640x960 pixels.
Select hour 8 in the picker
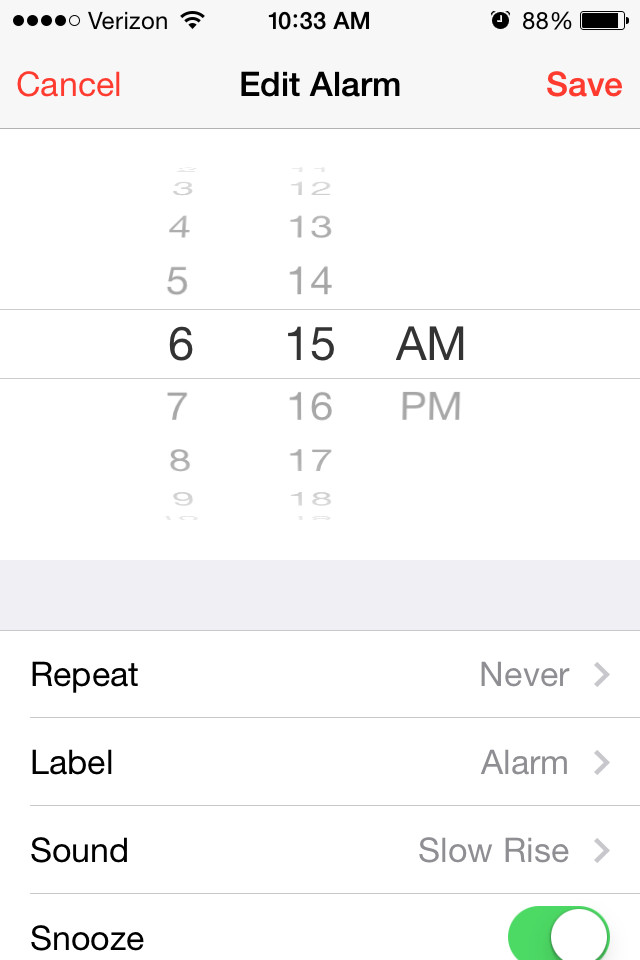[x=180, y=460]
